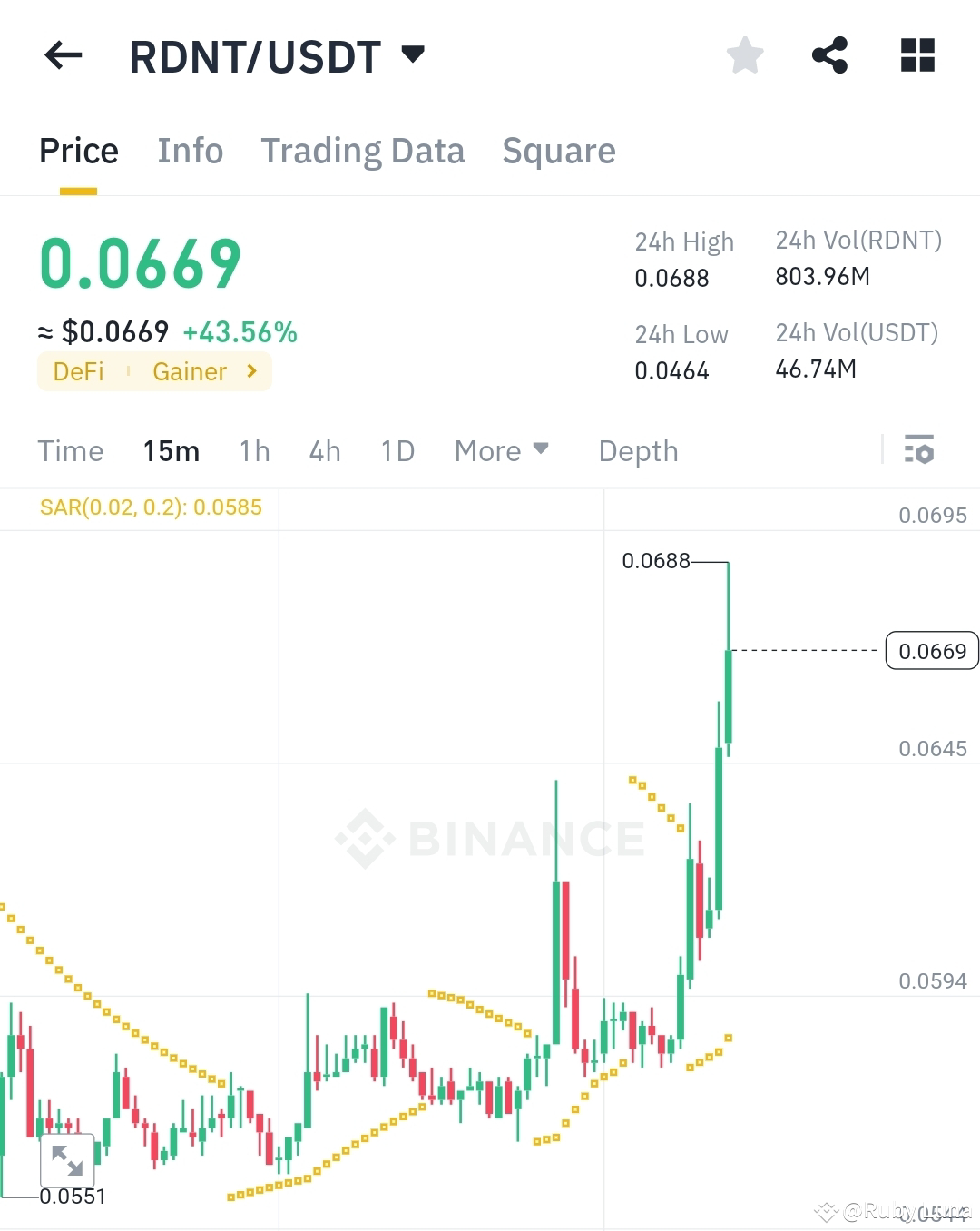This screenshot has height=1231, width=980.
Task: Switch to the 1D timeframe
Action: point(397,450)
